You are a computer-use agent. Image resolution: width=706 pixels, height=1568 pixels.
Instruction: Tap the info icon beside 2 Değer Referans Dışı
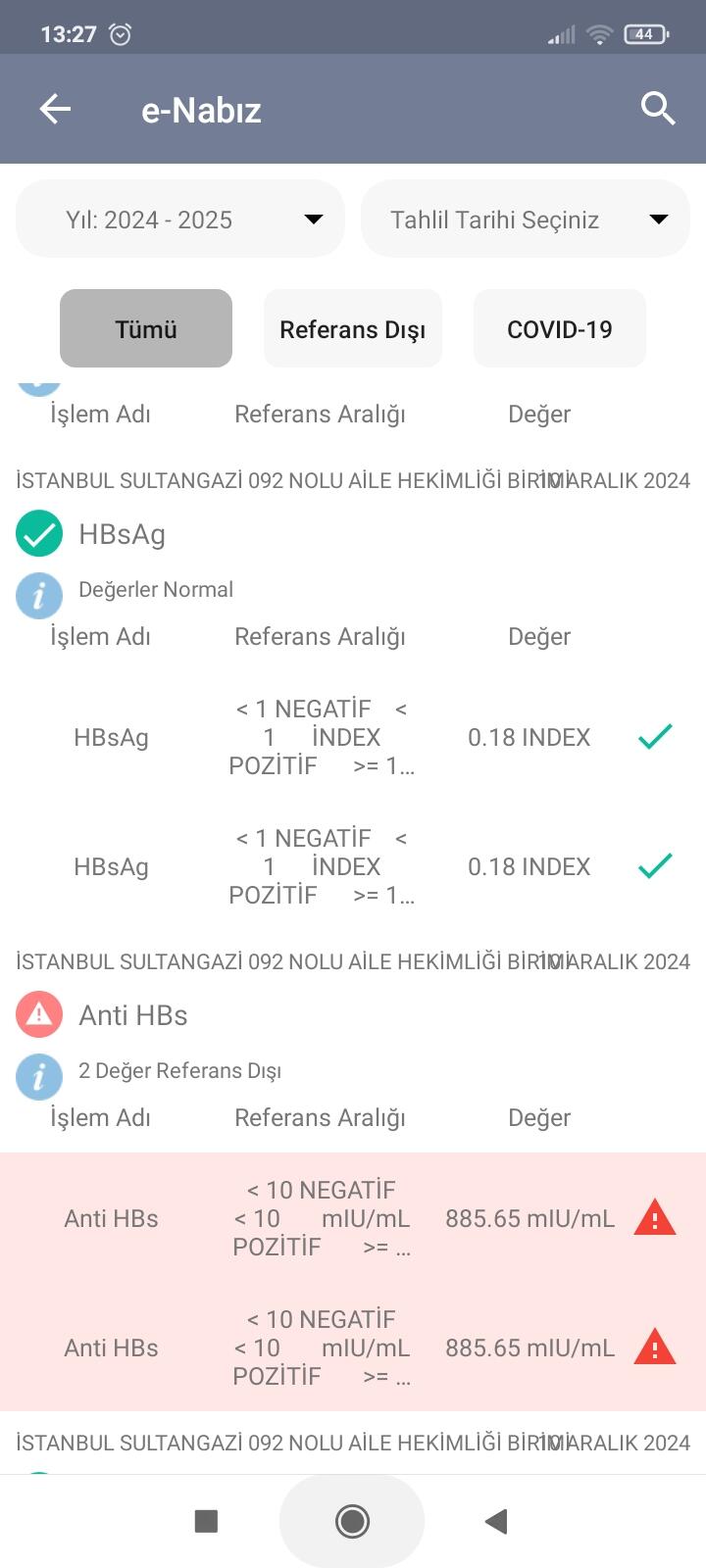(x=39, y=1076)
